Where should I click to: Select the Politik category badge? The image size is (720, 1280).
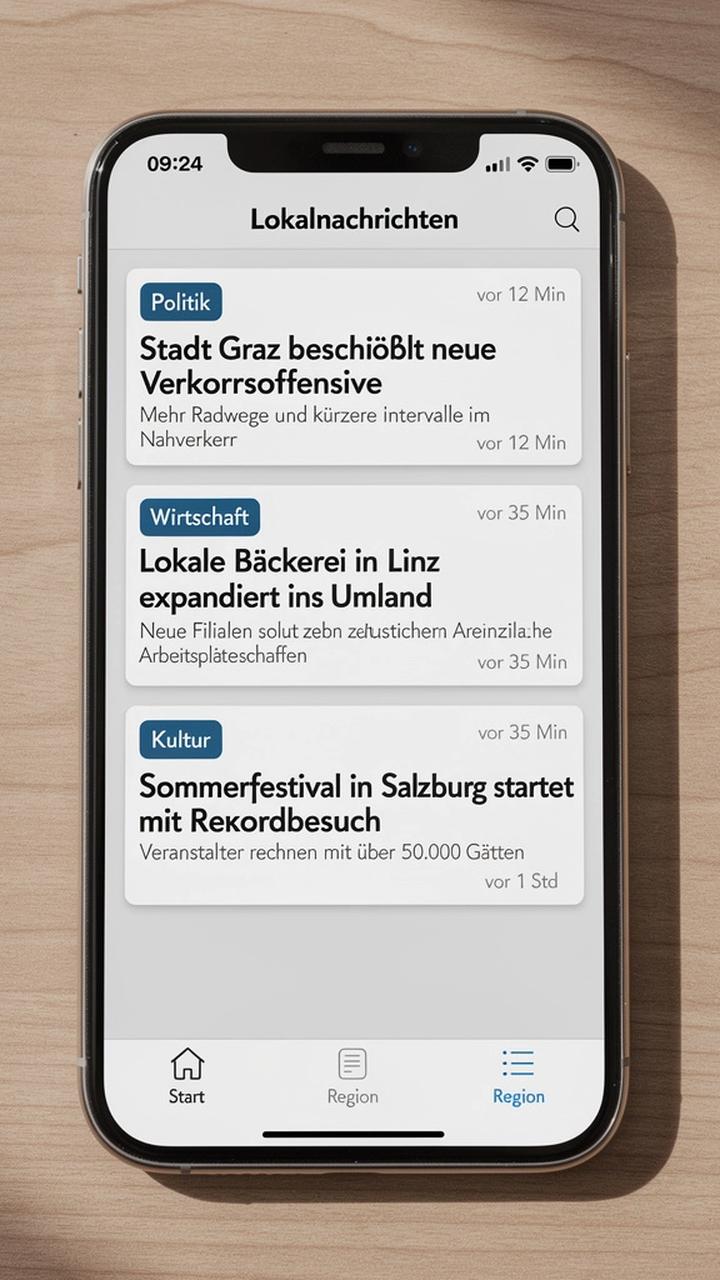[x=180, y=301]
